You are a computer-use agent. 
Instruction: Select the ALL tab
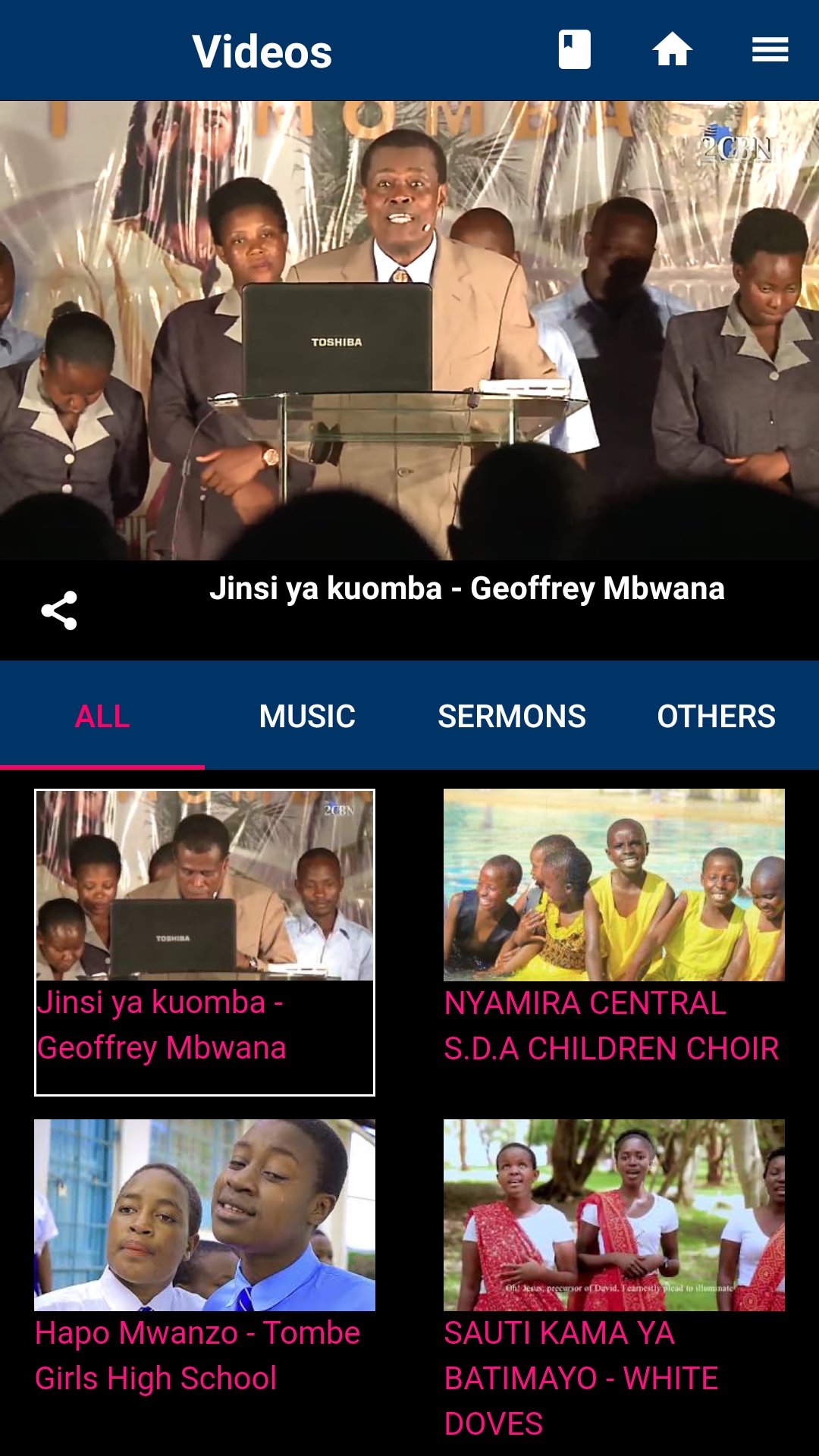coord(102,716)
